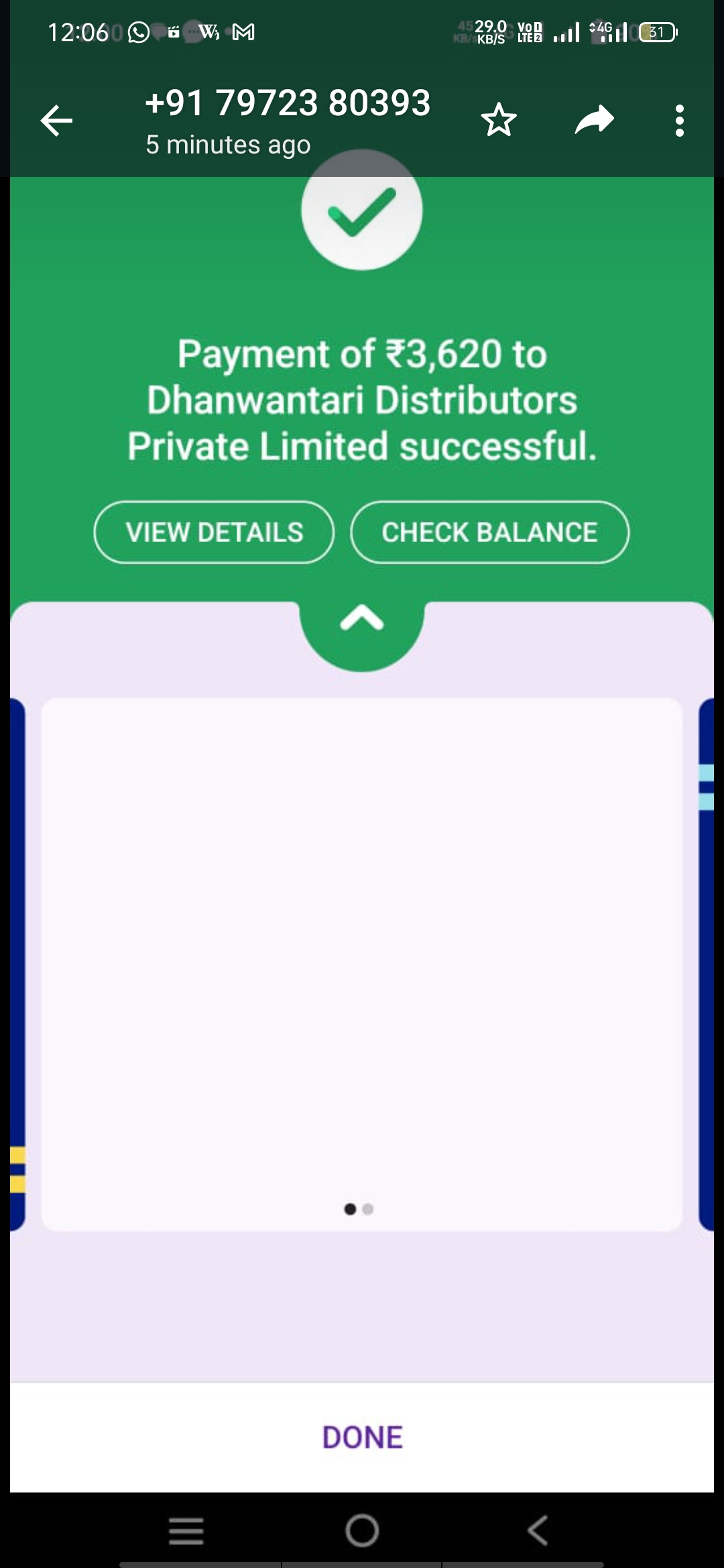Tap the system home button

pyautogui.click(x=362, y=1530)
